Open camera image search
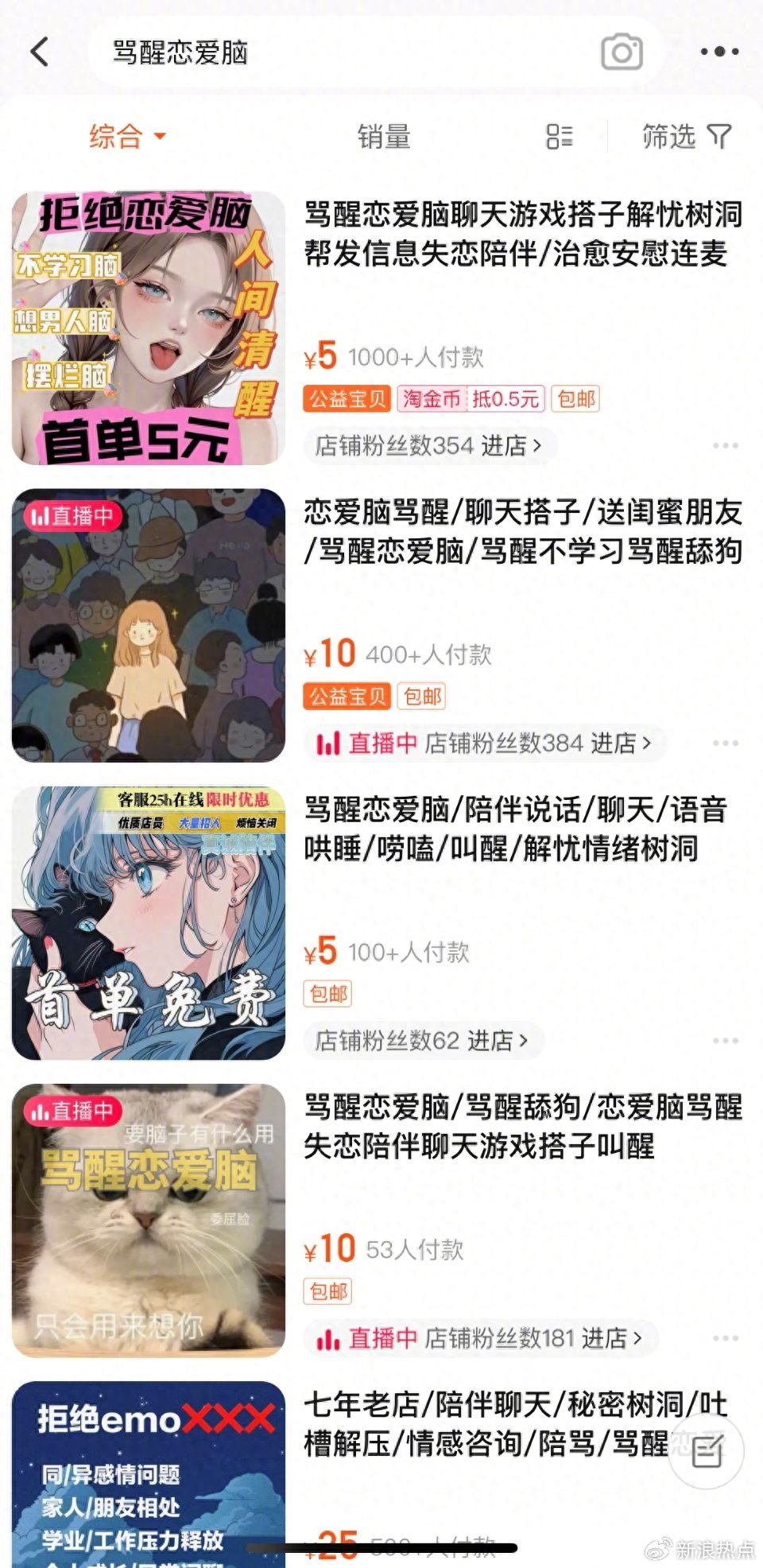Viewport: 763px width, 1568px height. click(x=622, y=52)
